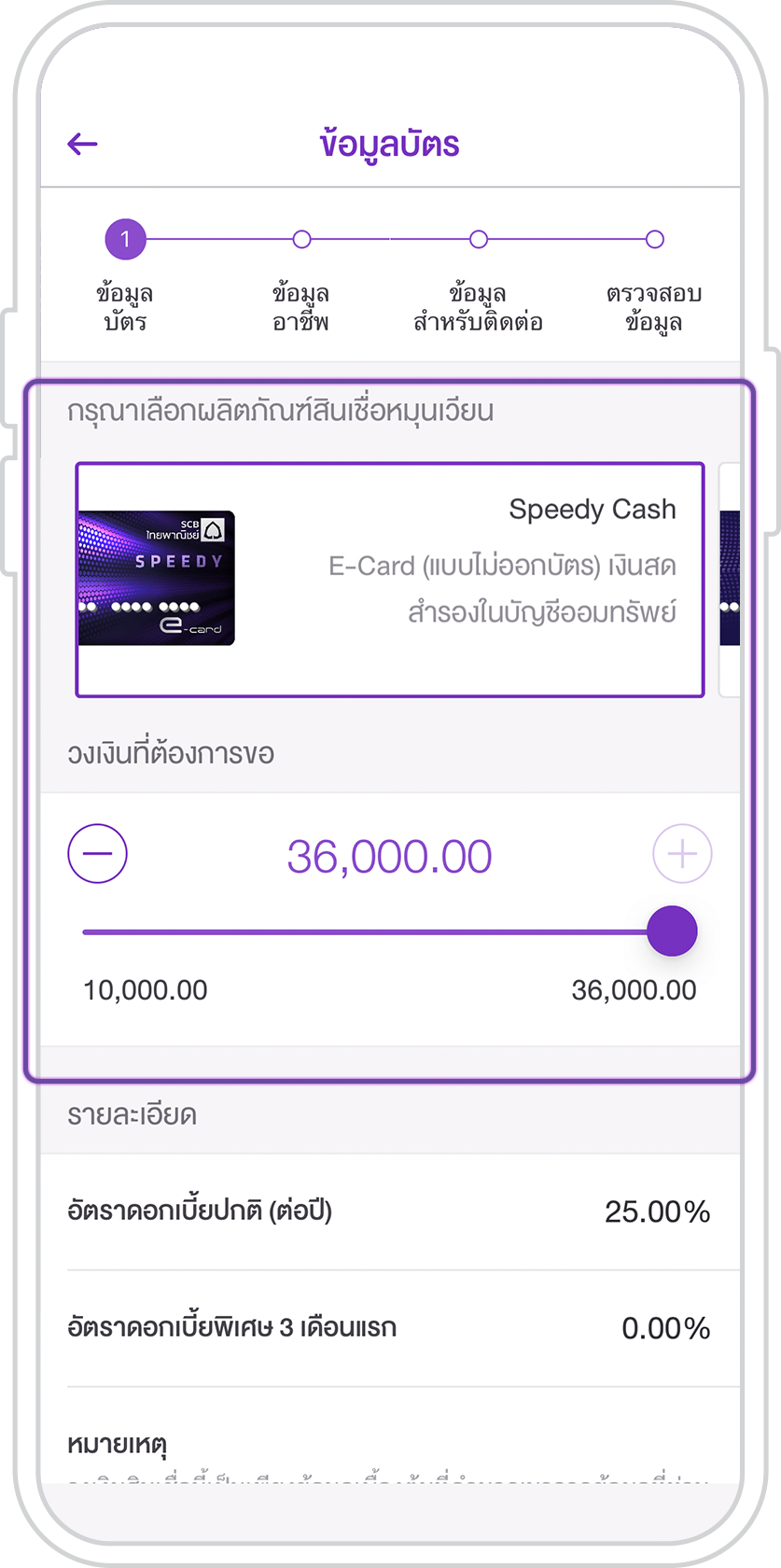Increase the requested credit limit with plus
Viewport: 781px width, 1568px height.
click(682, 854)
